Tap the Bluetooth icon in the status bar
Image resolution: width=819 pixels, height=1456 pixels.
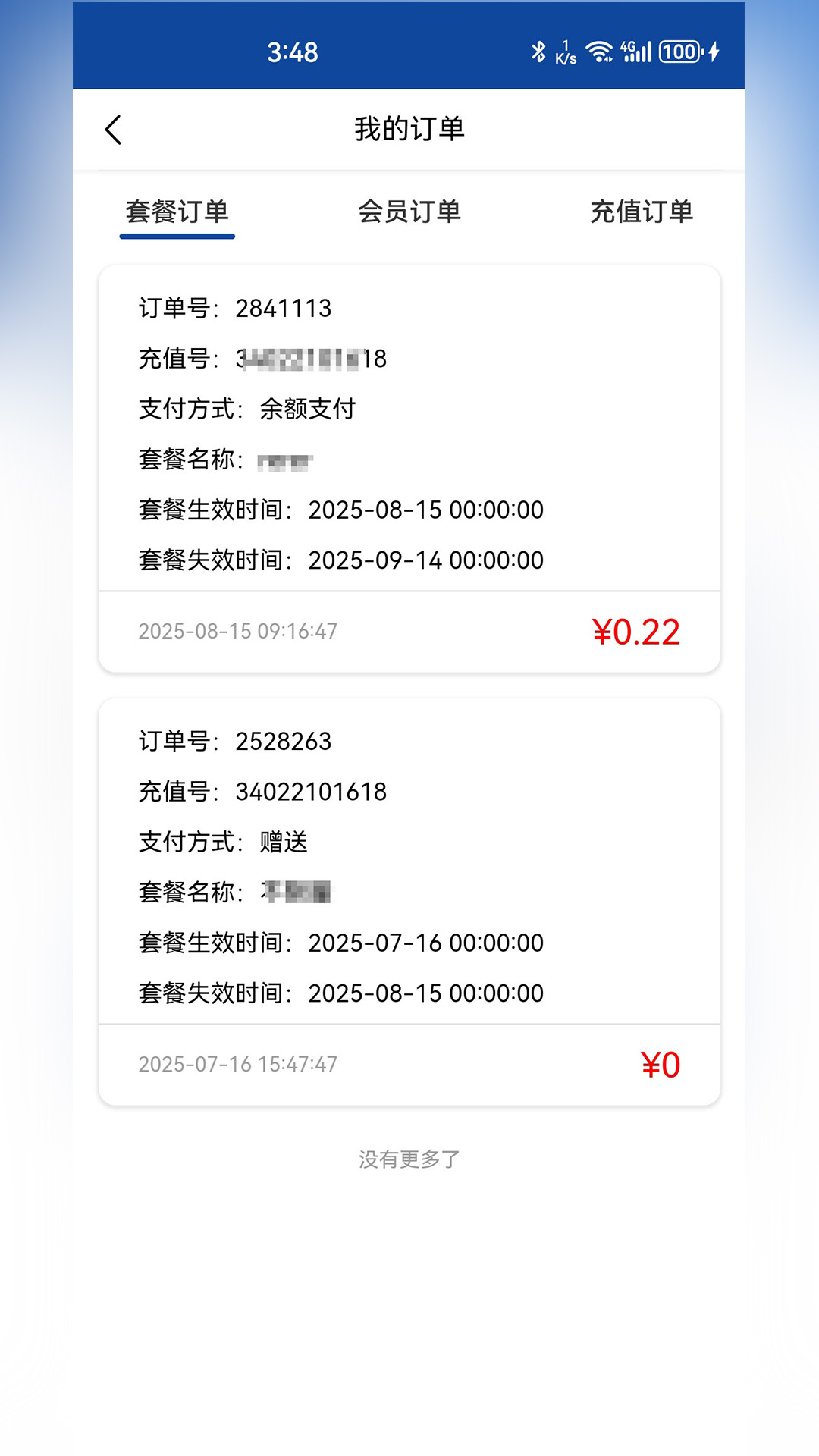(538, 51)
